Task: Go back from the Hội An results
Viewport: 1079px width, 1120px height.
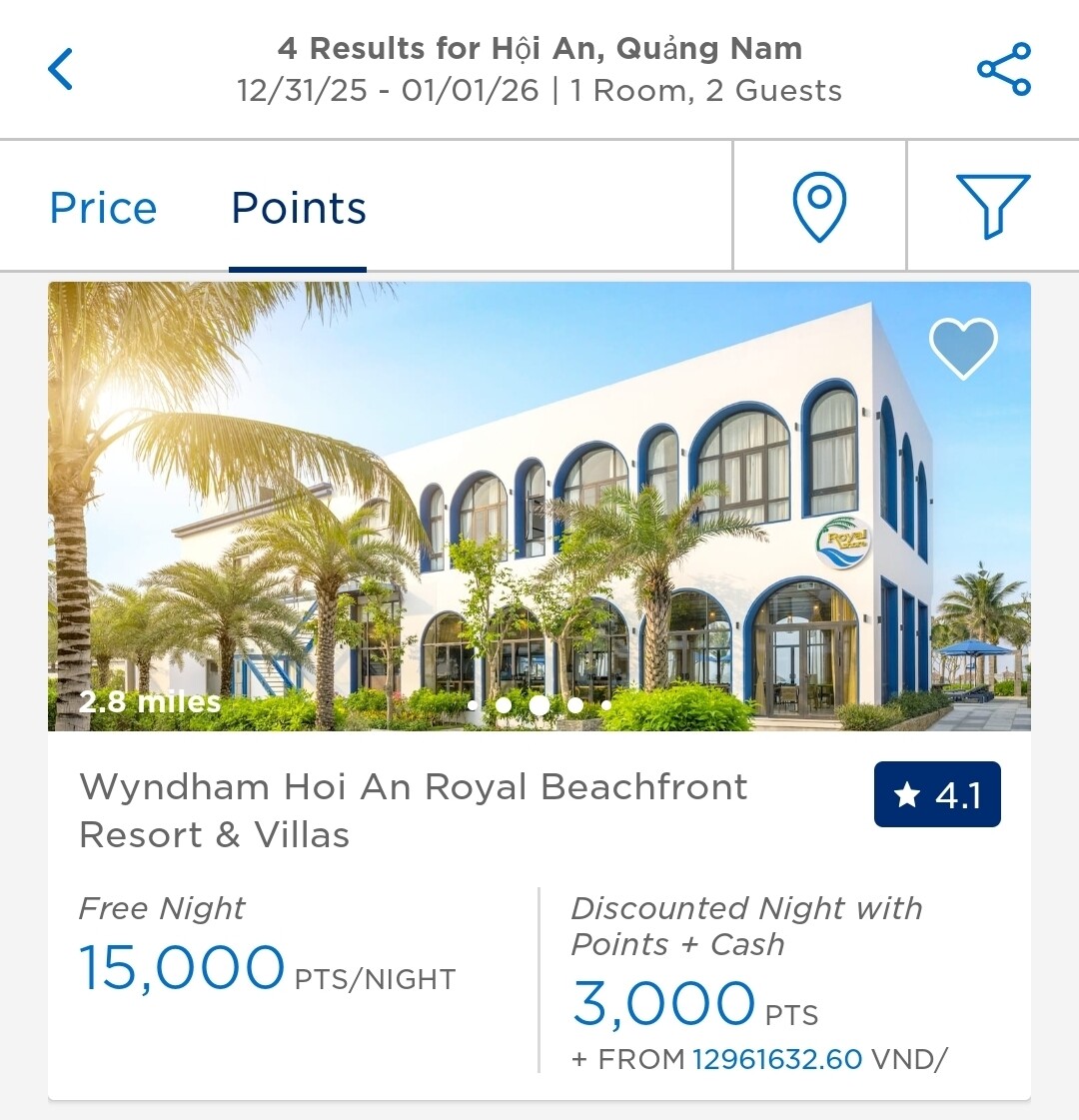Action: tap(61, 69)
